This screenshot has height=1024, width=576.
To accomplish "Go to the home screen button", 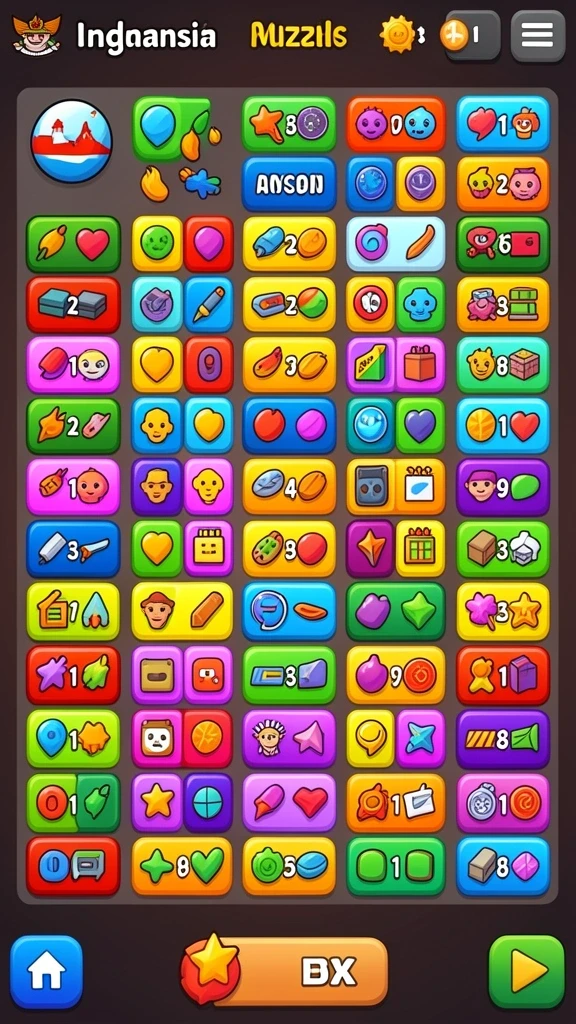I will (46, 972).
